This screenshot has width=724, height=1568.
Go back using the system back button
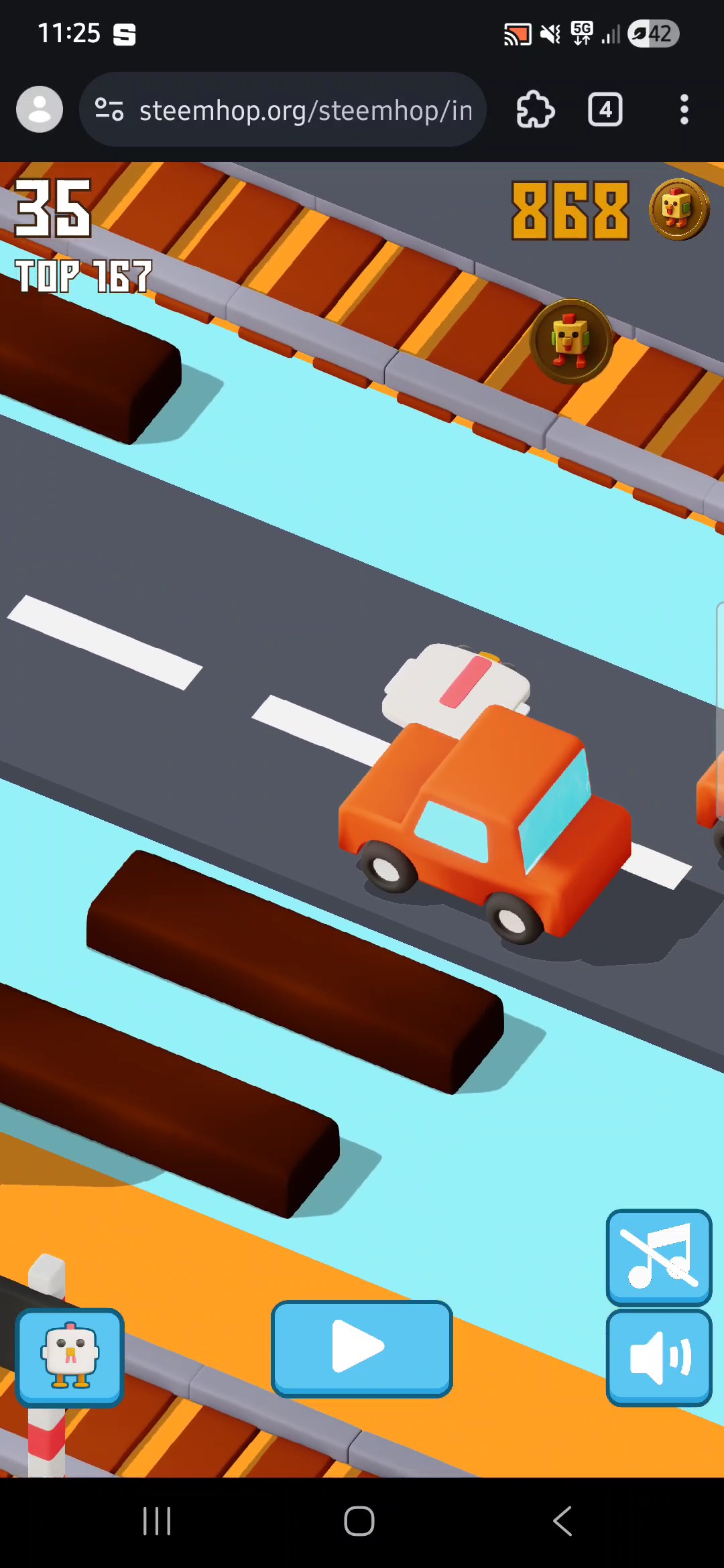click(563, 1521)
